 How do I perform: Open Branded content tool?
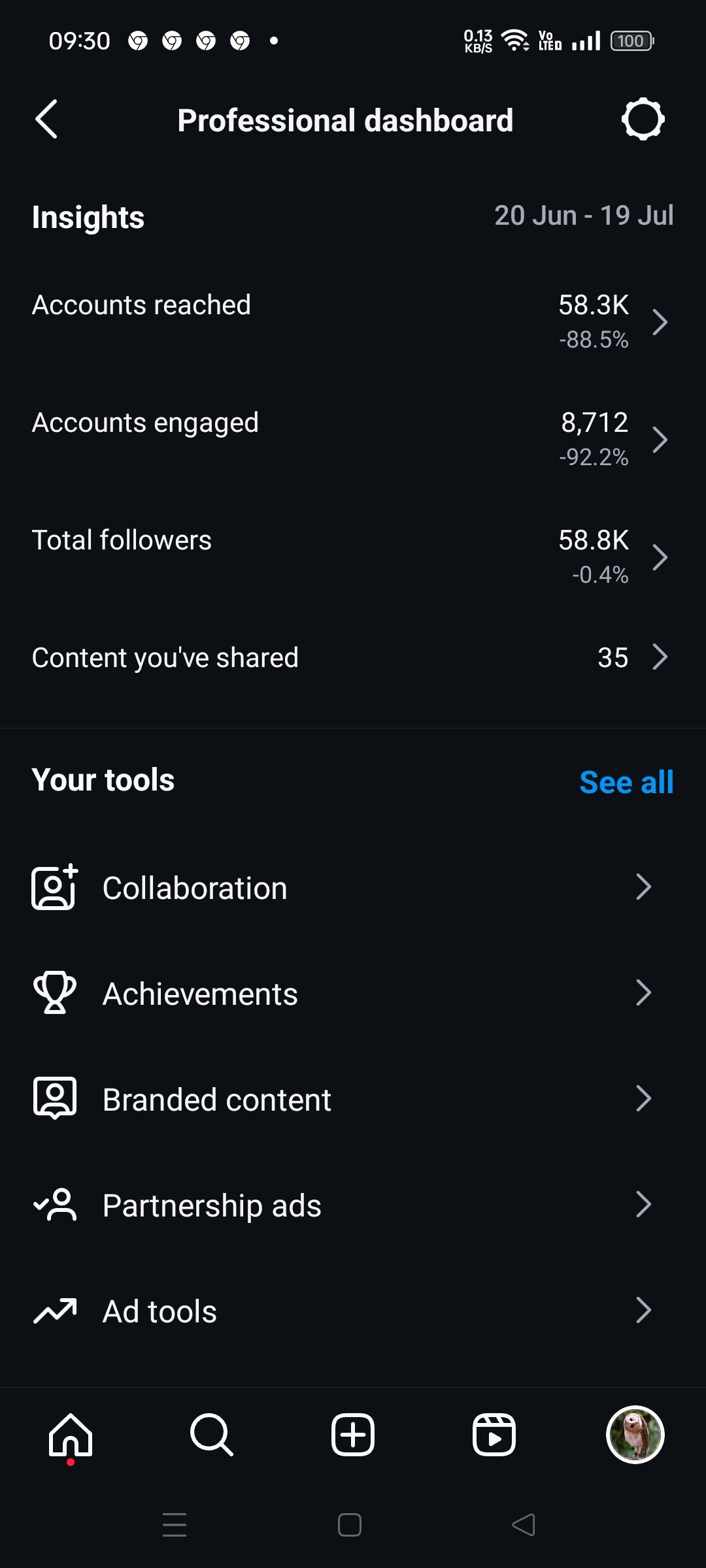353,1100
